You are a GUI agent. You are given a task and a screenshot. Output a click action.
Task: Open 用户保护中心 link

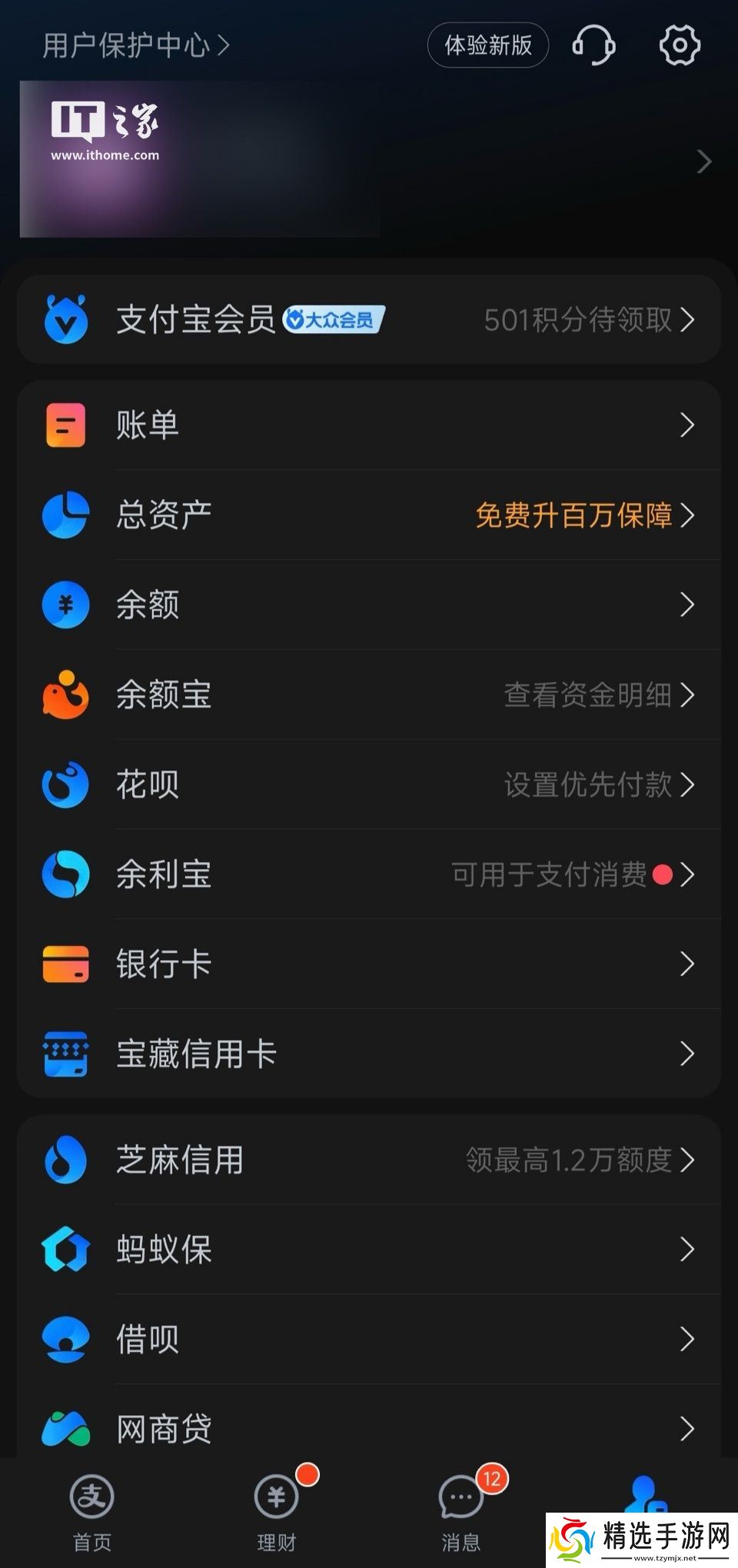(135, 45)
